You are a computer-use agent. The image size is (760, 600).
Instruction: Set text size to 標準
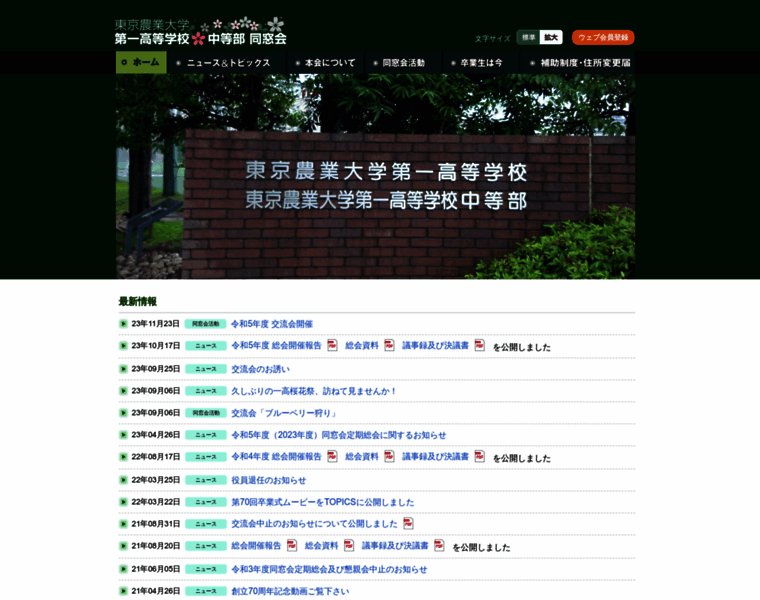tap(528, 37)
